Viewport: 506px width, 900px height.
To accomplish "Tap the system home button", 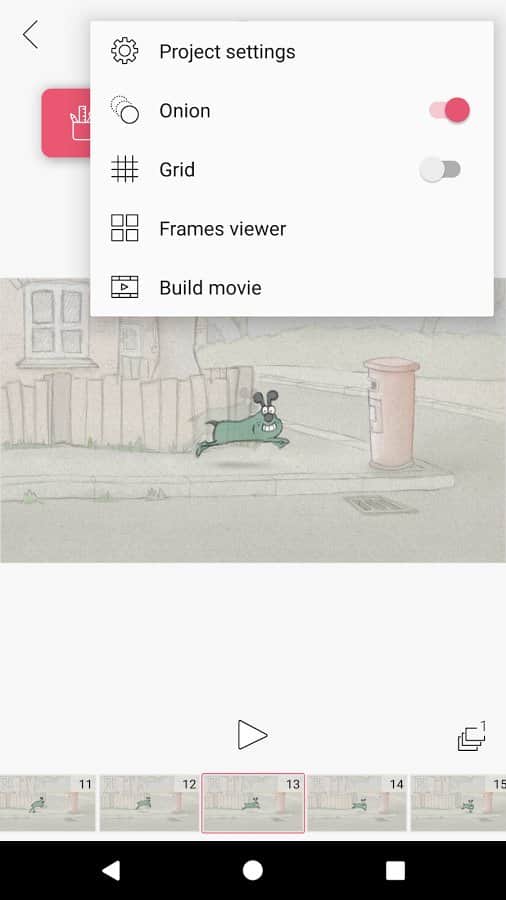I will point(253,871).
